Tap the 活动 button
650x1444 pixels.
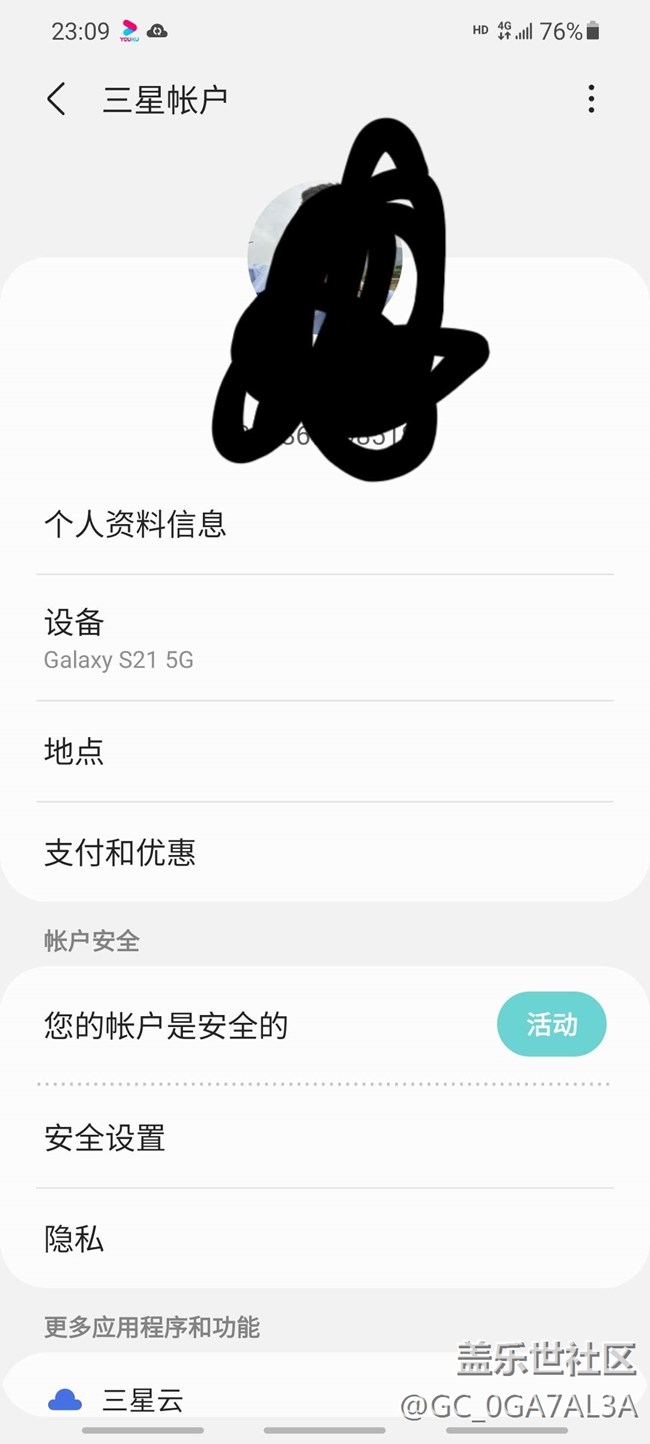551,1024
